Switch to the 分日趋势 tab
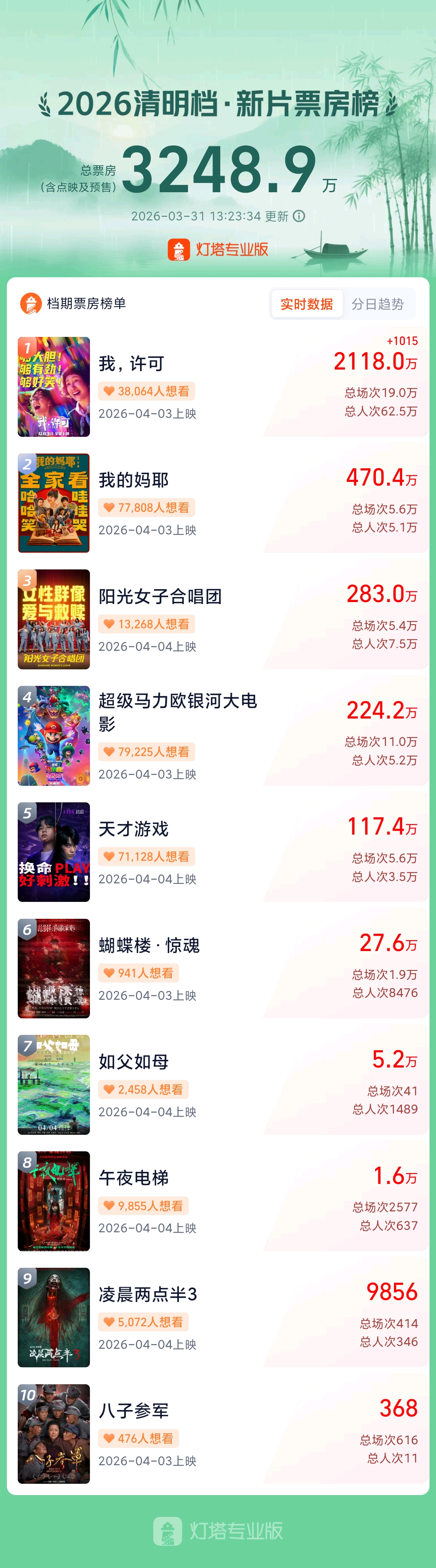The image size is (436, 1568). point(378,304)
